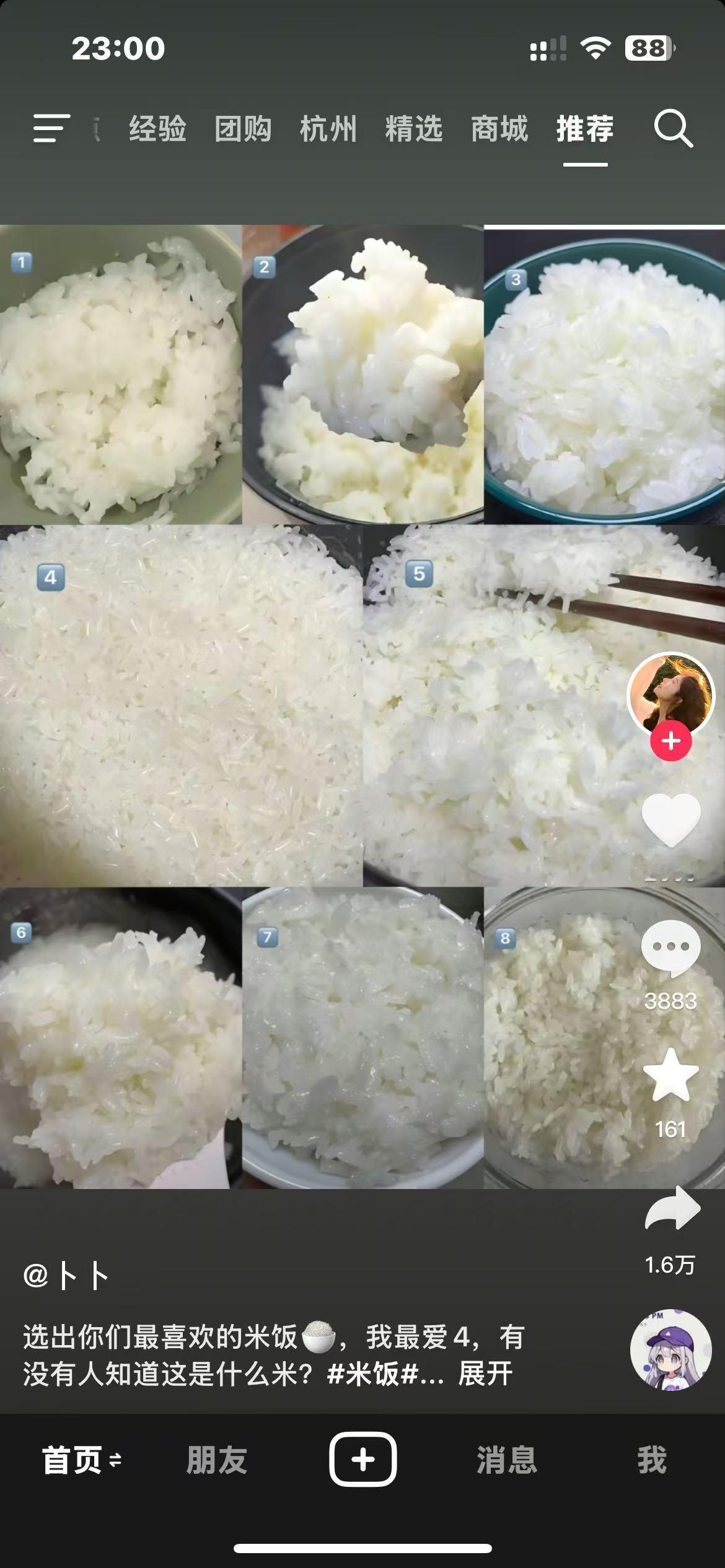The height and width of the screenshot is (1568, 725).
Task: Switch to the 经验 tab
Action: (x=157, y=129)
